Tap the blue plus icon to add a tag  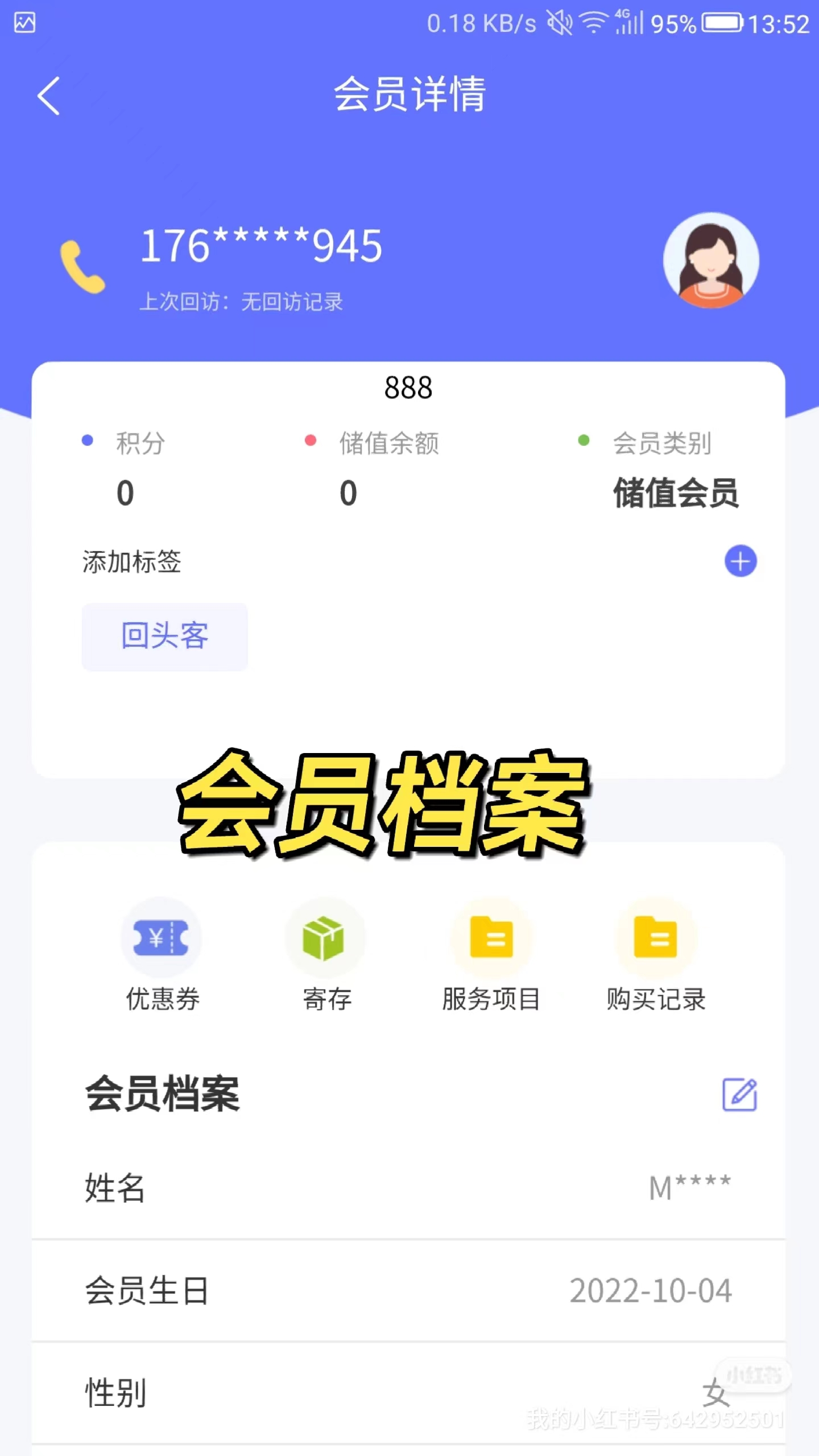click(x=740, y=561)
